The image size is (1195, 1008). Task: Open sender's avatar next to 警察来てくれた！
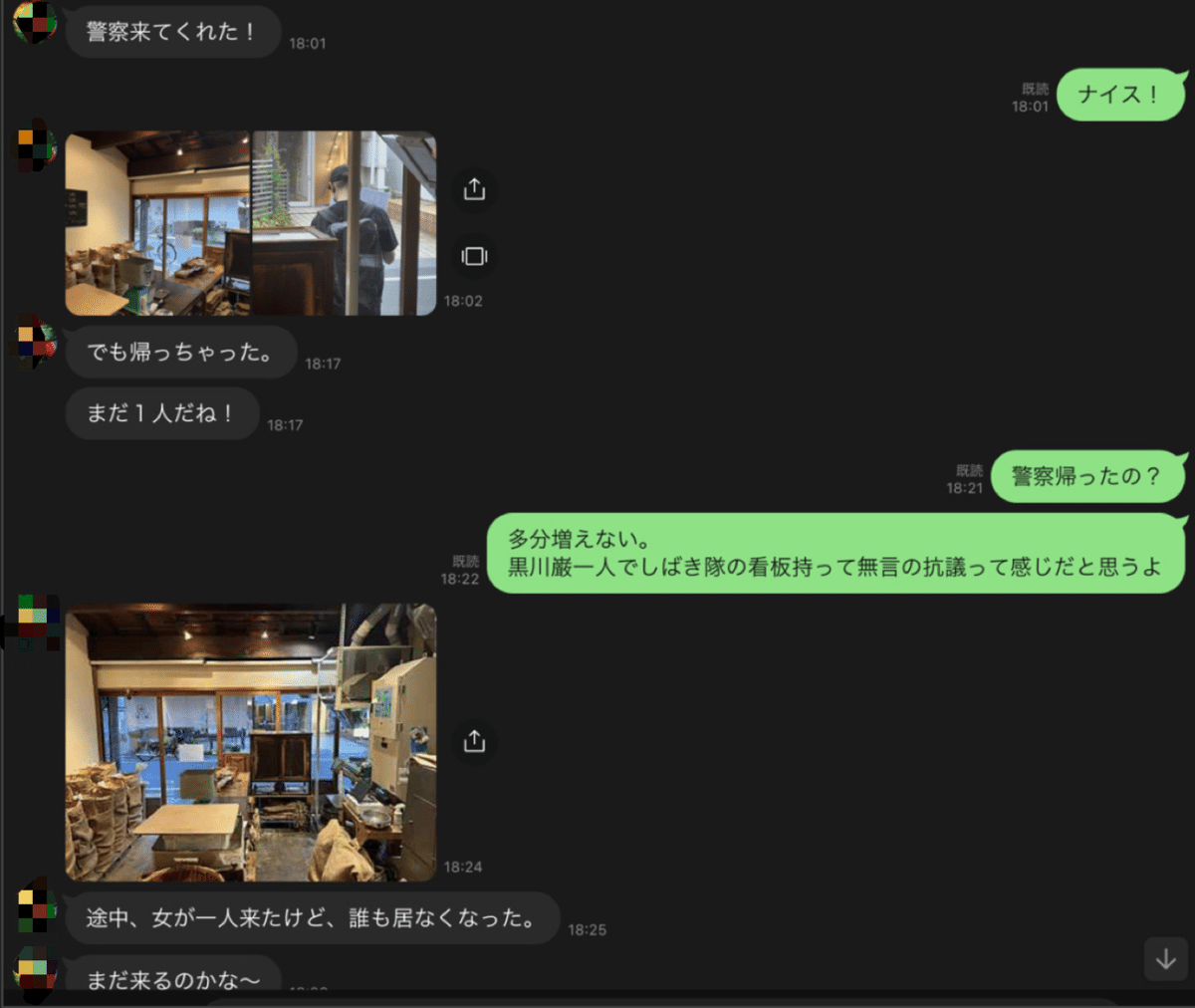(35, 23)
